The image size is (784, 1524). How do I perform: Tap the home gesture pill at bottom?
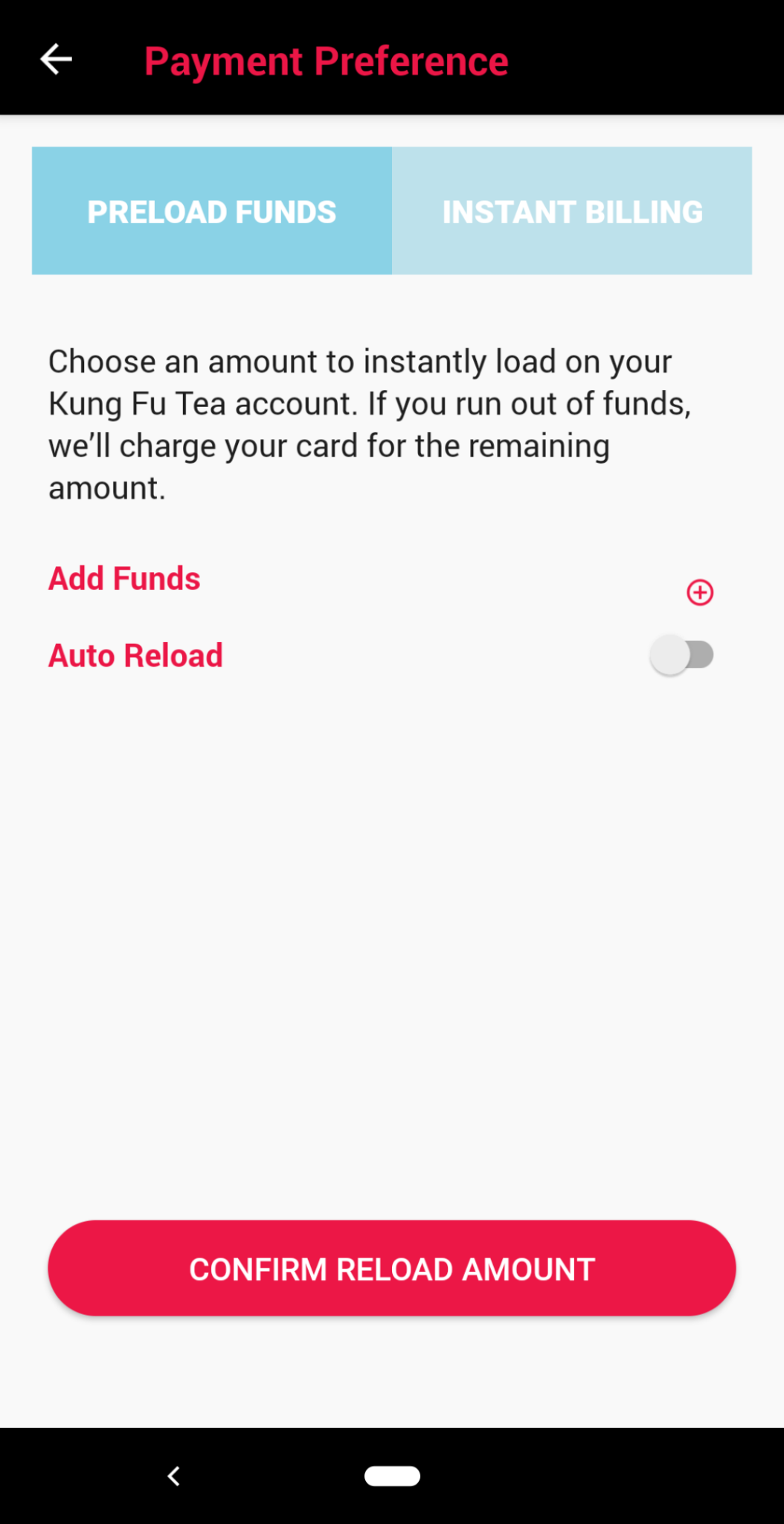[x=392, y=1476]
